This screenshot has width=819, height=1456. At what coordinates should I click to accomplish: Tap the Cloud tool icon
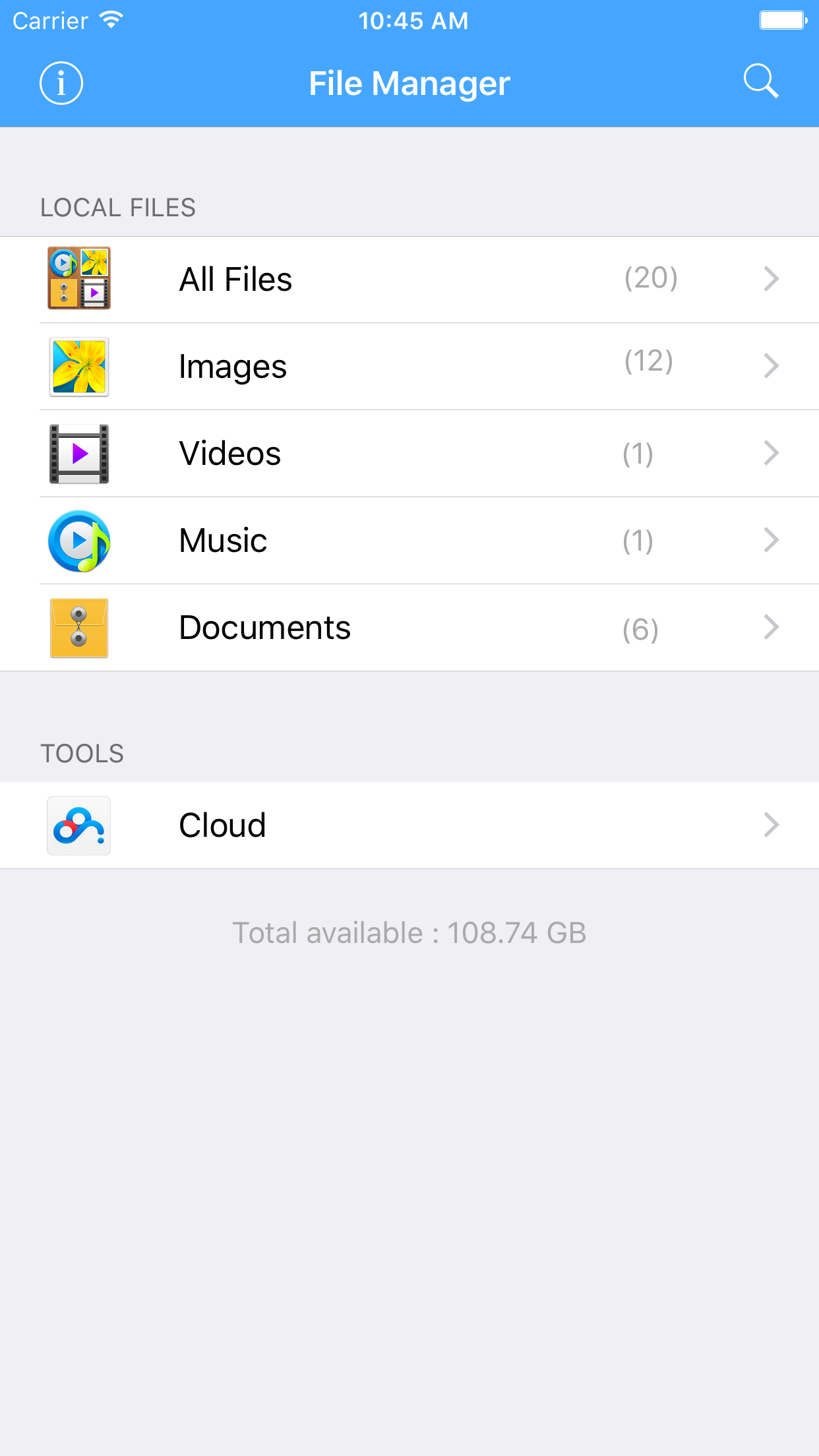(78, 825)
